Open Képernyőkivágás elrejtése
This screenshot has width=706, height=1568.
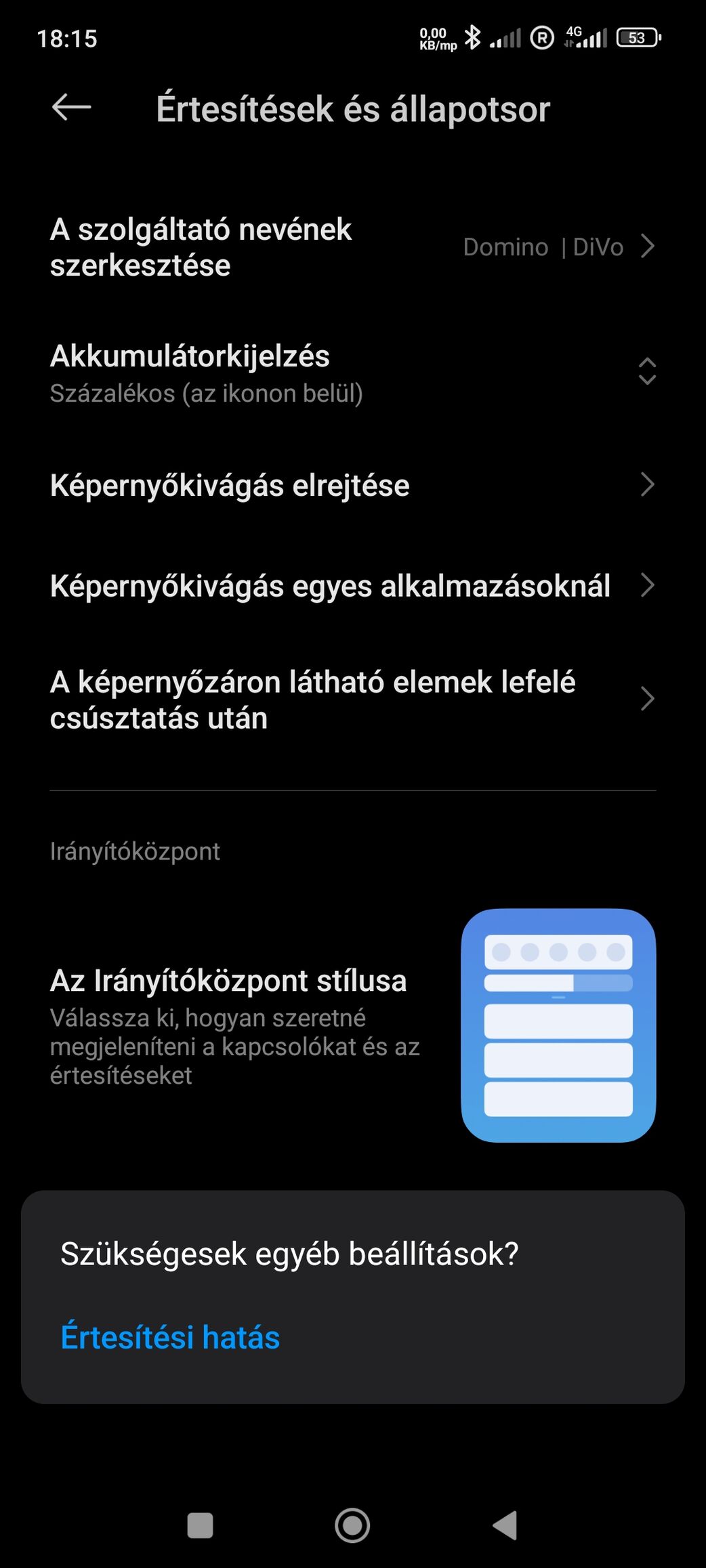pyautogui.click(x=353, y=485)
